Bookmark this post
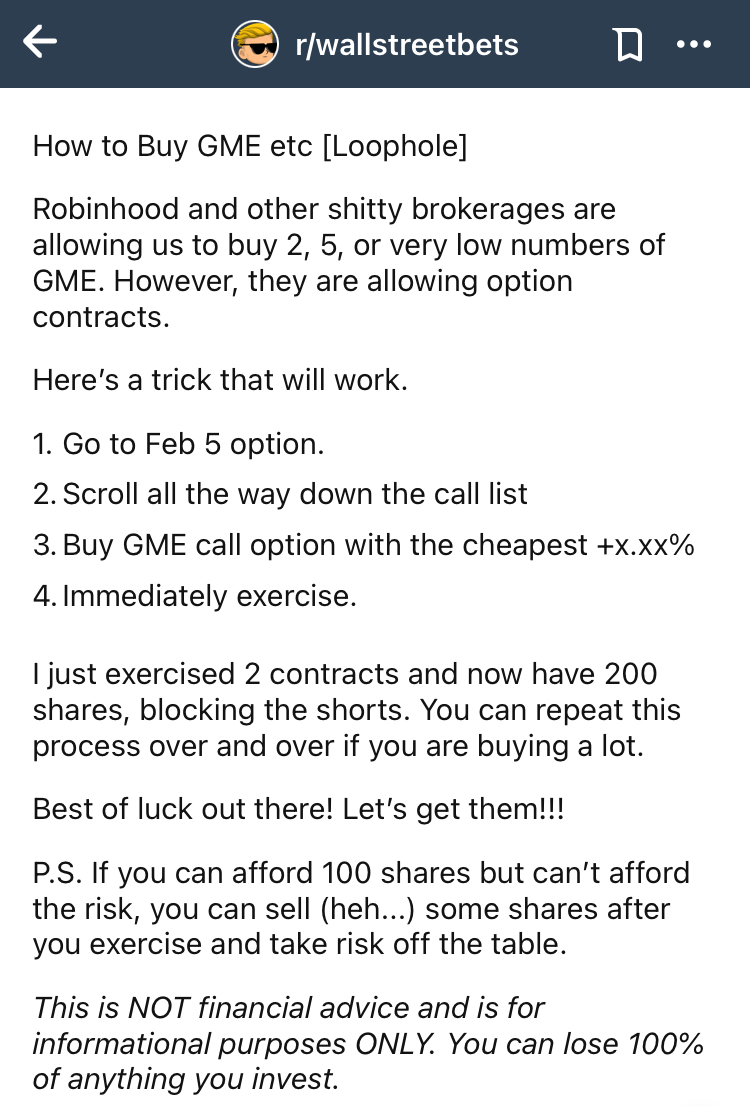This screenshot has height=1106, width=750. [627, 45]
